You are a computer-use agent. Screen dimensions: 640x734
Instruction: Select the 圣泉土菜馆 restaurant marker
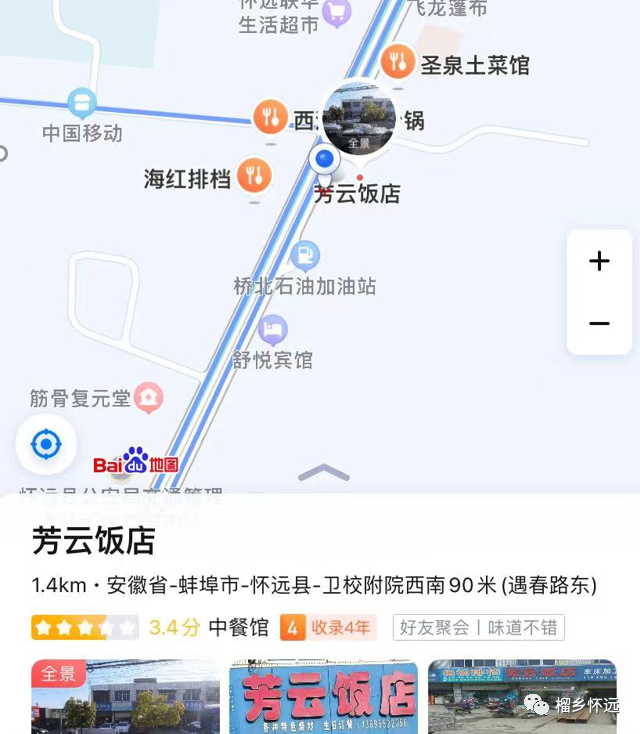[x=398, y=62]
